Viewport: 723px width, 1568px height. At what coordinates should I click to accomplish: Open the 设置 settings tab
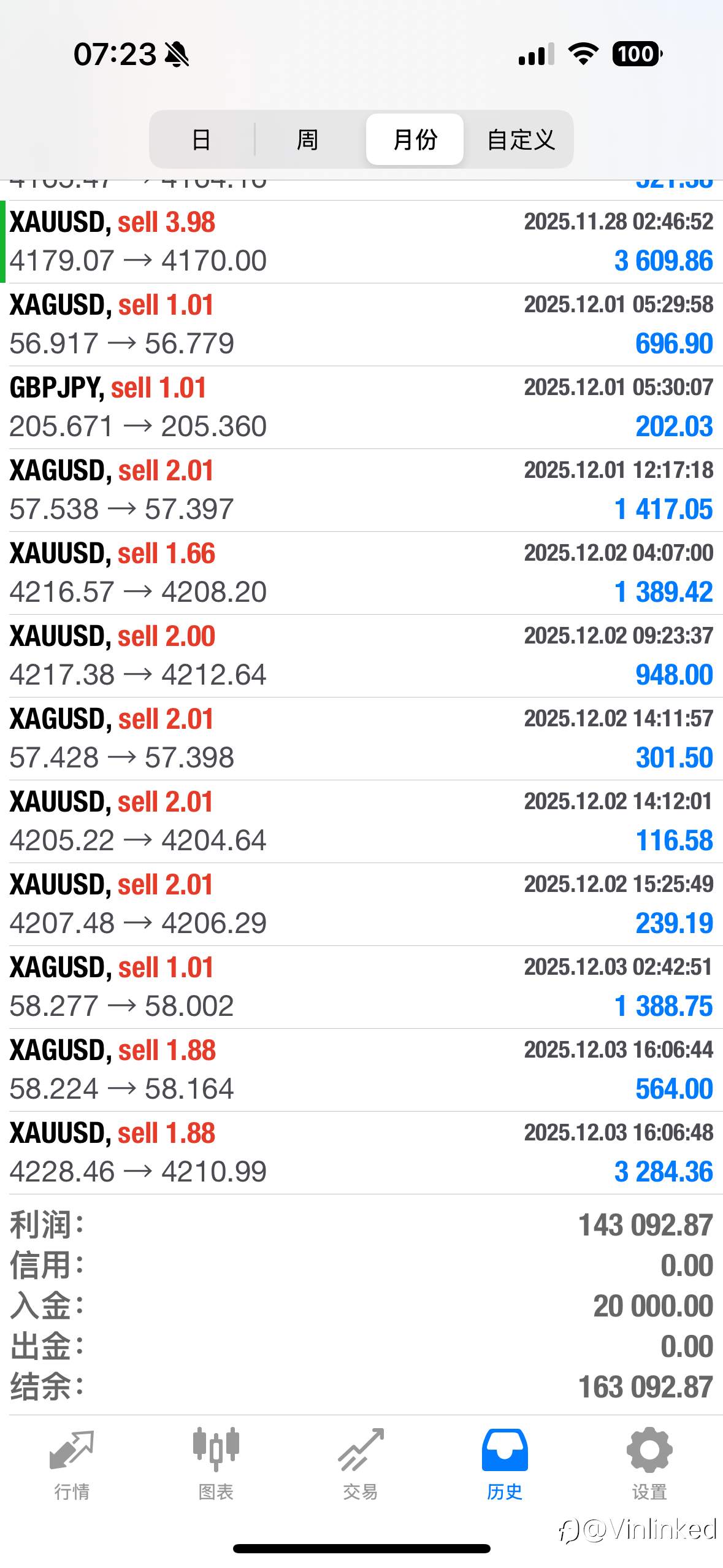click(x=649, y=1465)
